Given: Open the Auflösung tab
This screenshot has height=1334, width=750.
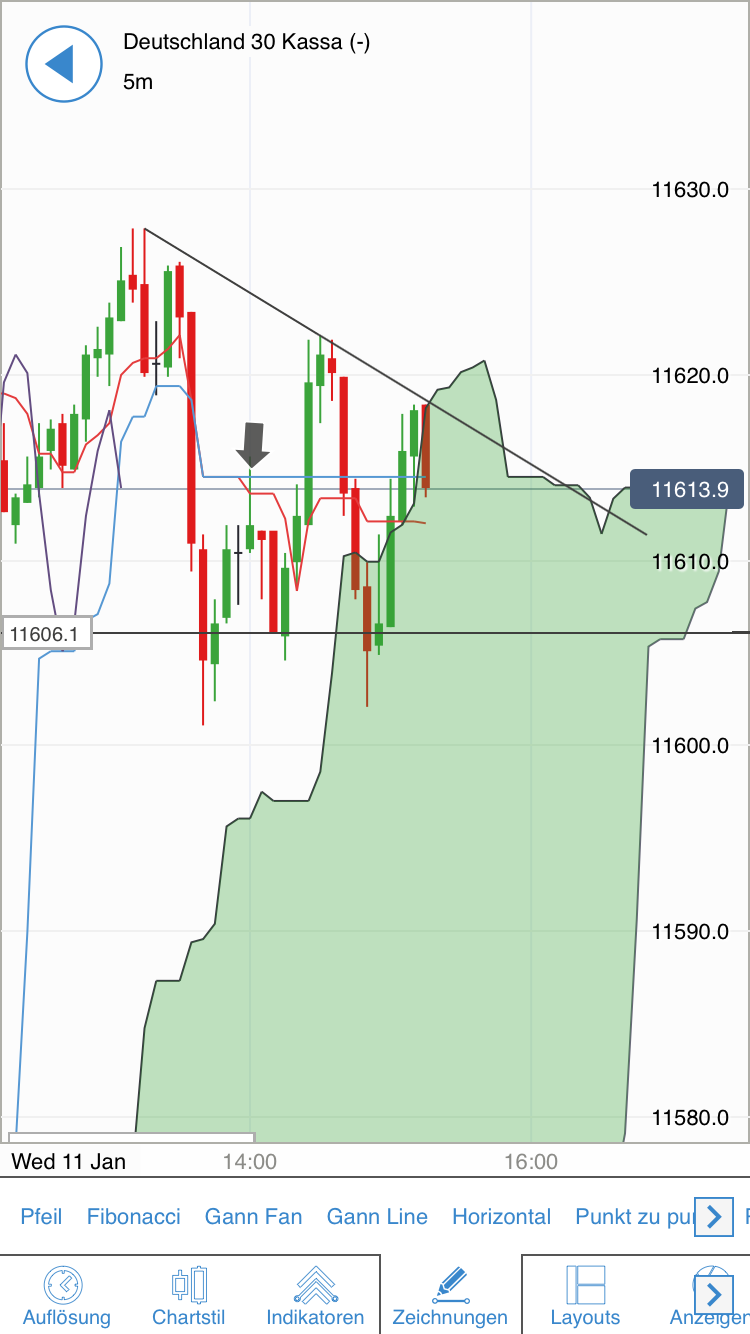Looking at the screenshot, I should (66, 1296).
